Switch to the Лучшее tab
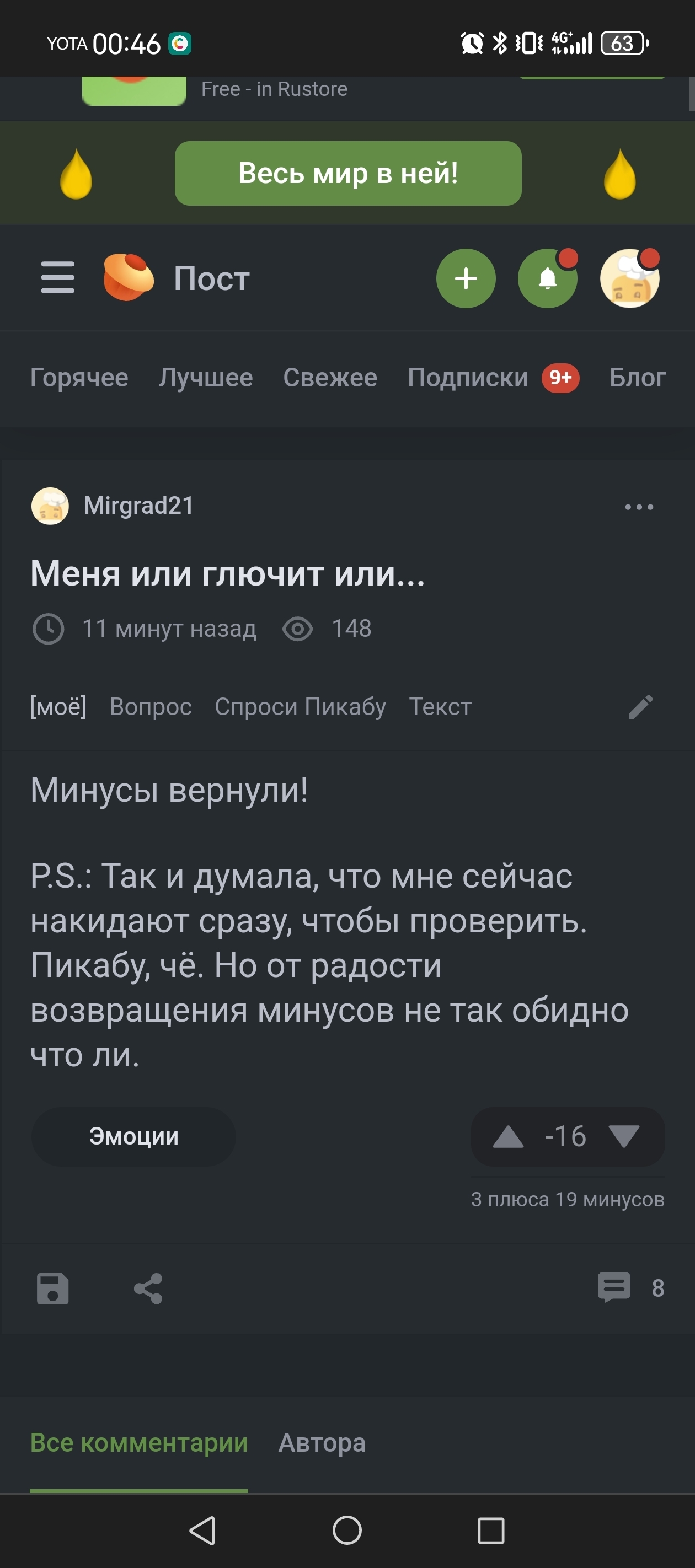Image resolution: width=695 pixels, height=1568 pixels. coord(205,378)
